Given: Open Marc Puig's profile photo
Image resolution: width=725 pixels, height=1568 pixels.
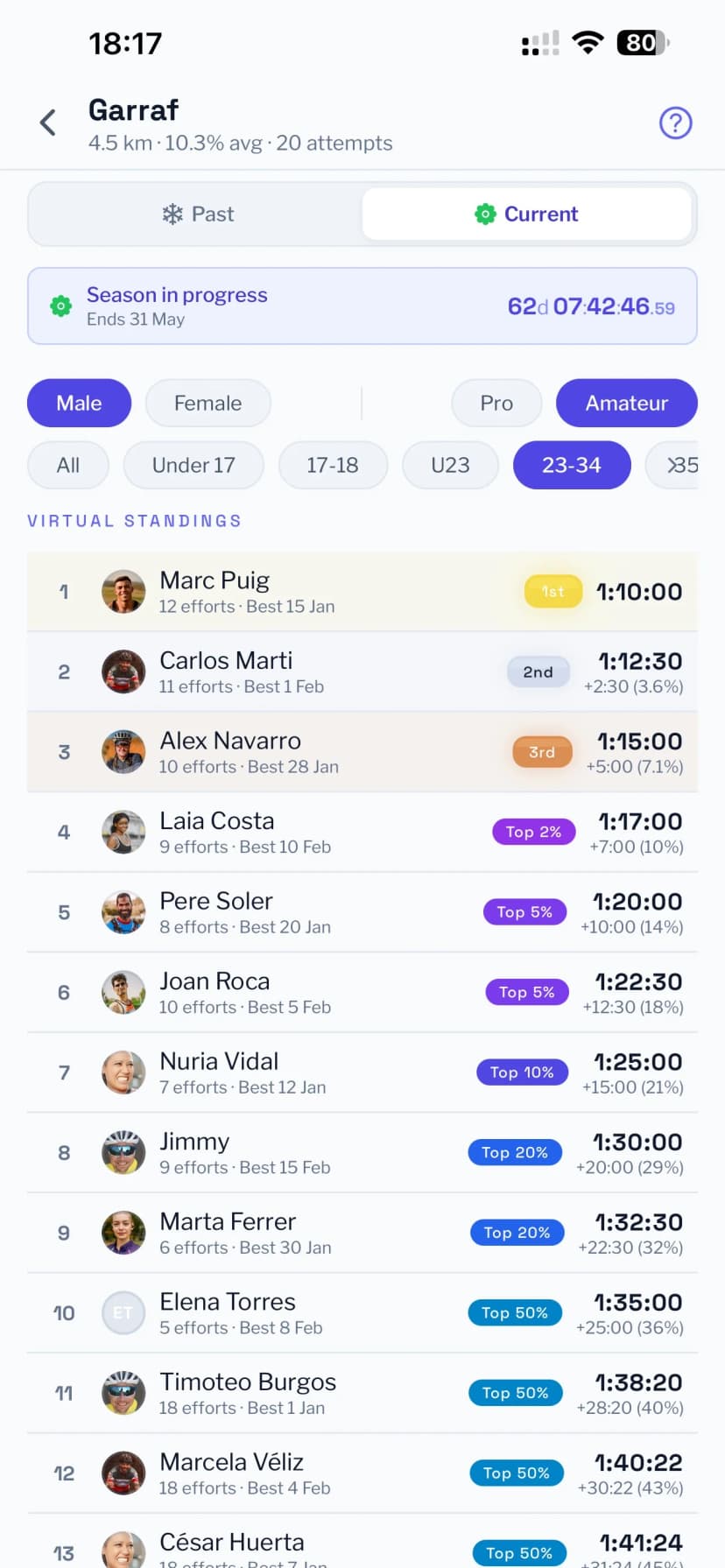Looking at the screenshot, I should [123, 591].
